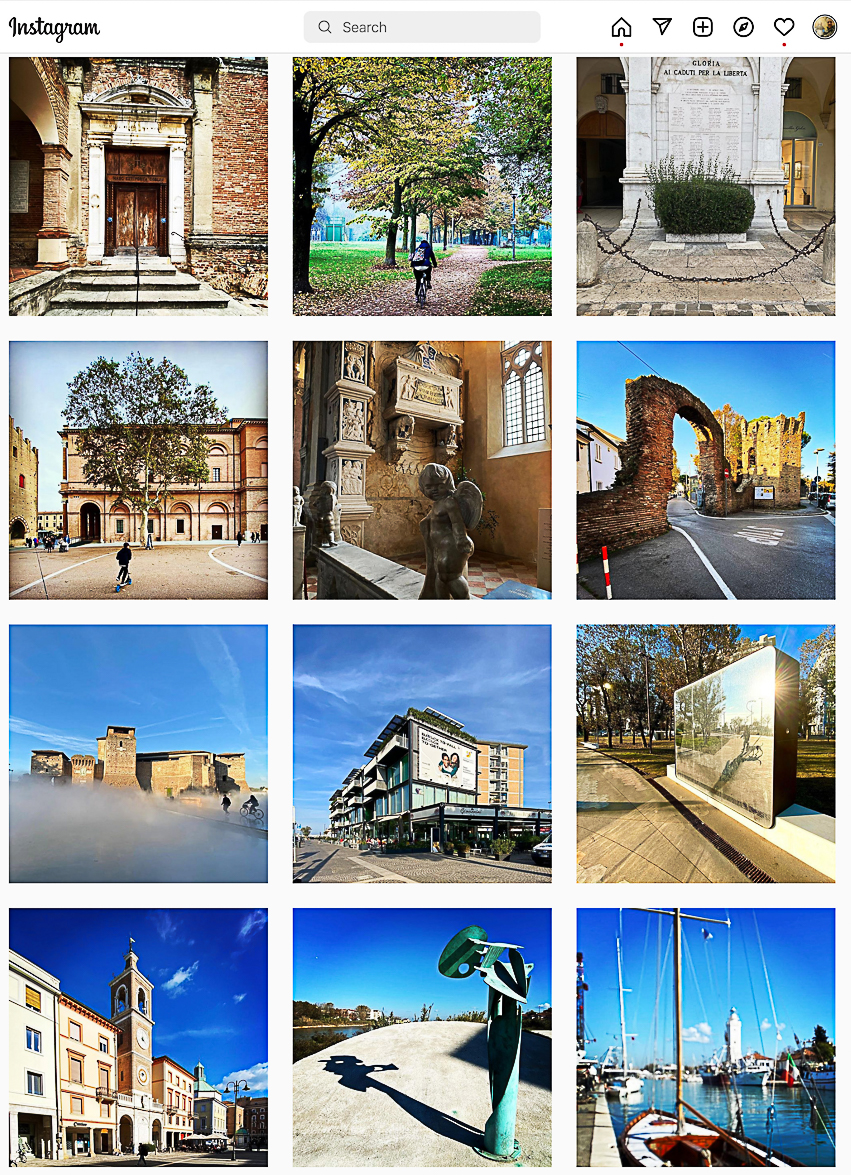Image resolution: width=851 pixels, height=1175 pixels.
Task: Open the modern building with billboard photo
Action: tap(422, 754)
